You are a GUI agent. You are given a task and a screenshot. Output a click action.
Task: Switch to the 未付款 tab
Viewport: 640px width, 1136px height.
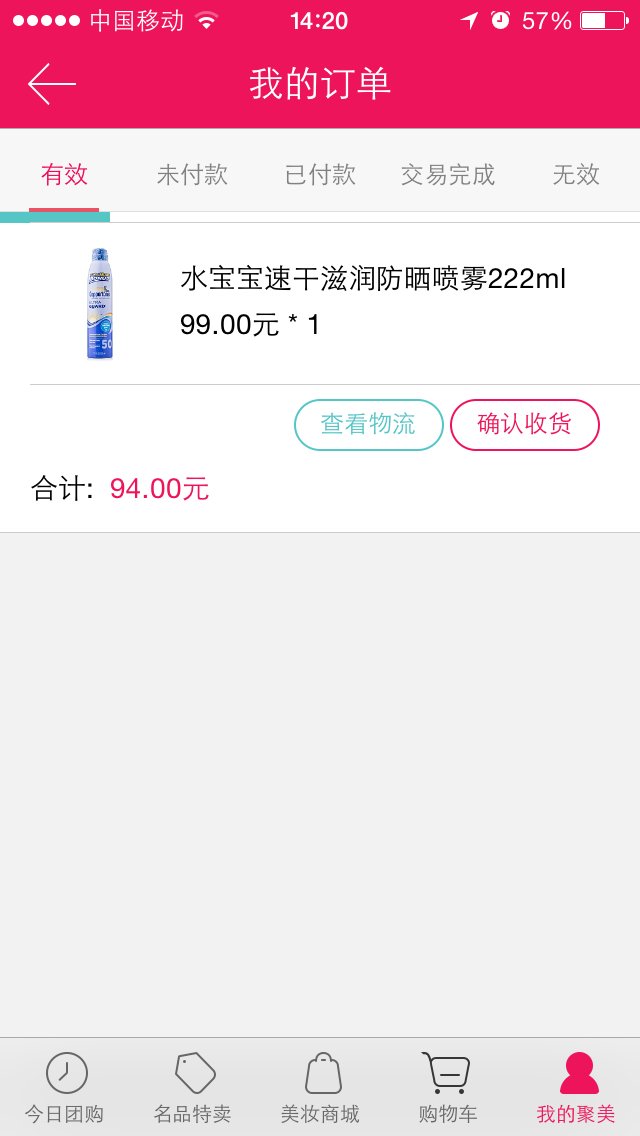192,174
